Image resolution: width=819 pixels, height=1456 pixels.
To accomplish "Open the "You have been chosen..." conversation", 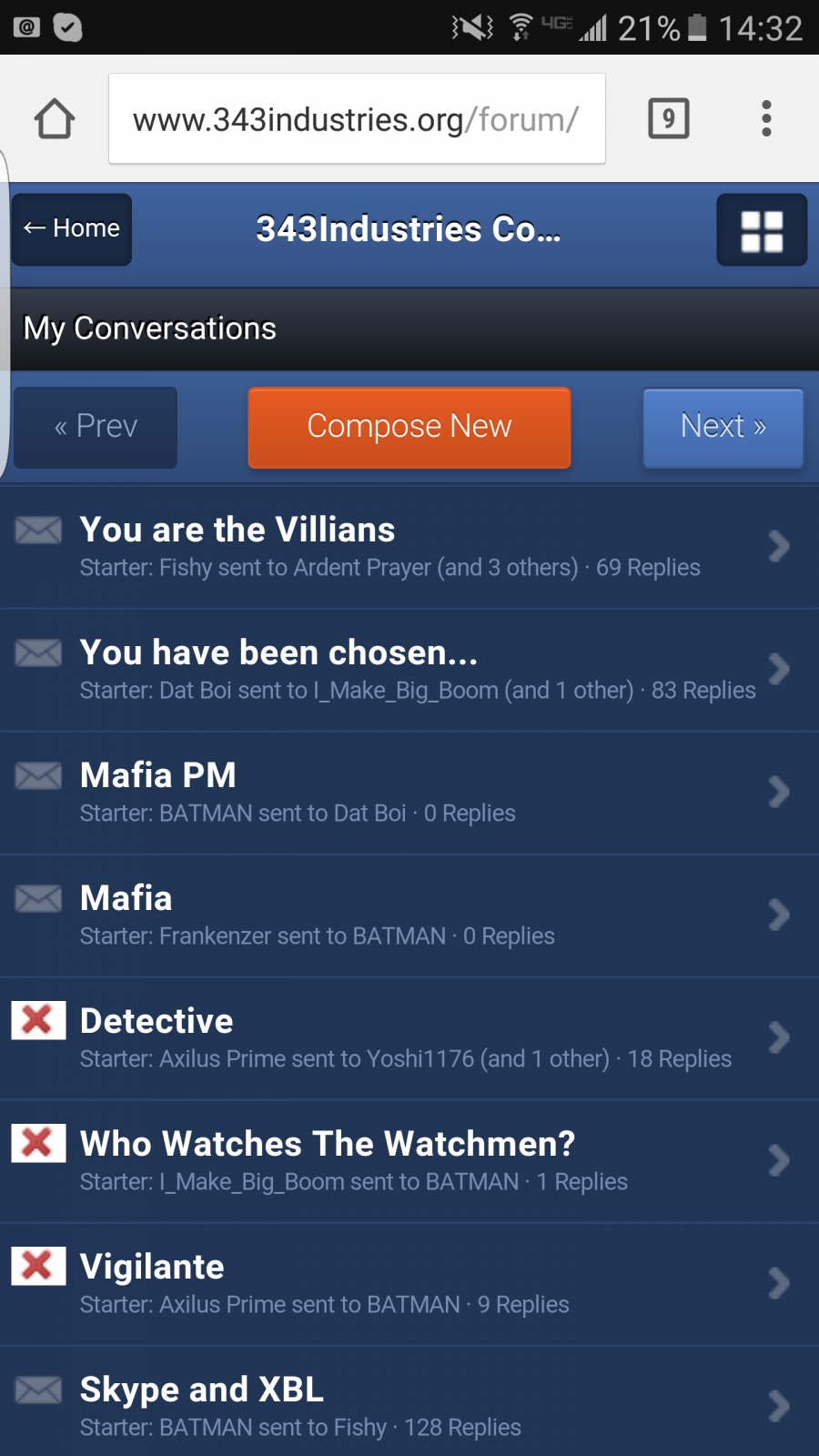I will tap(409, 670).
